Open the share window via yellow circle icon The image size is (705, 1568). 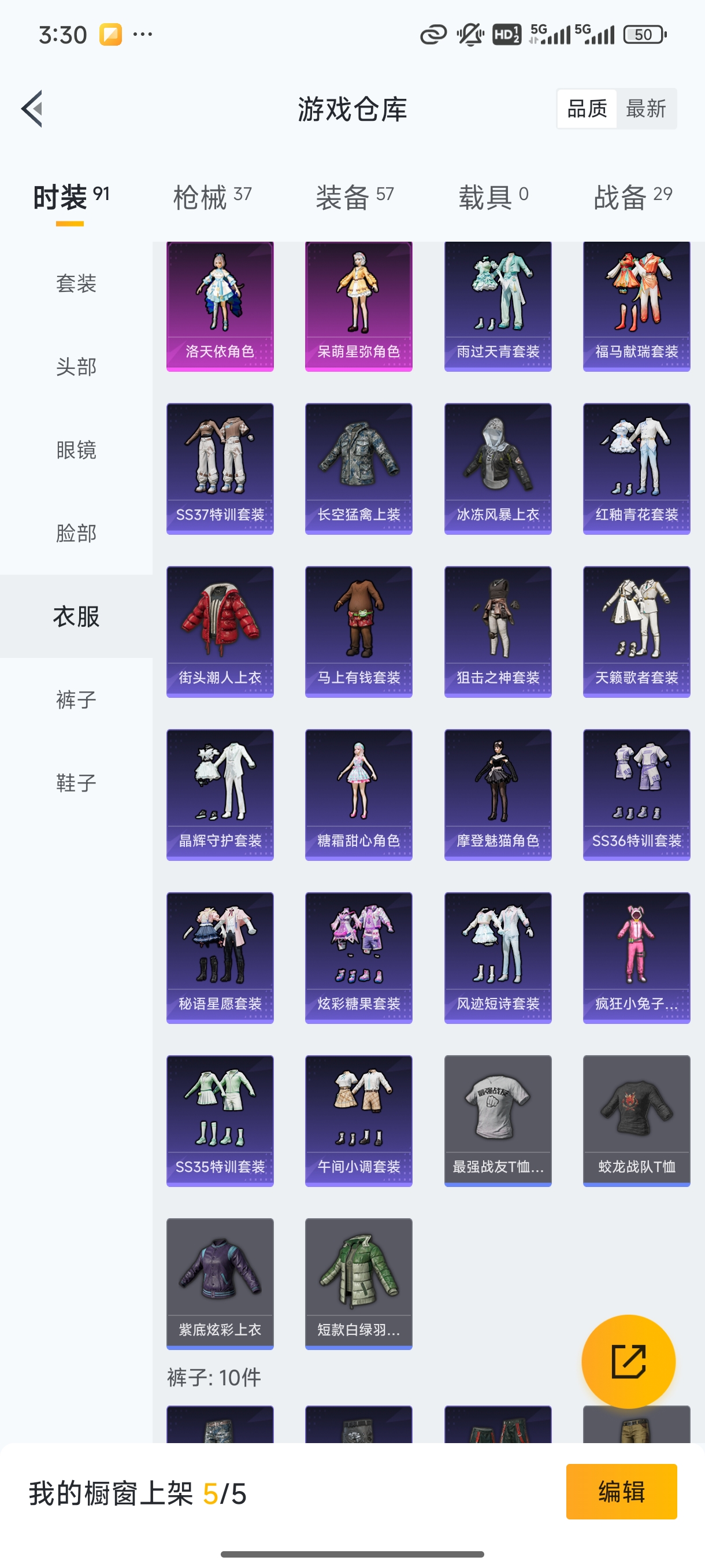click(628, 1360)
